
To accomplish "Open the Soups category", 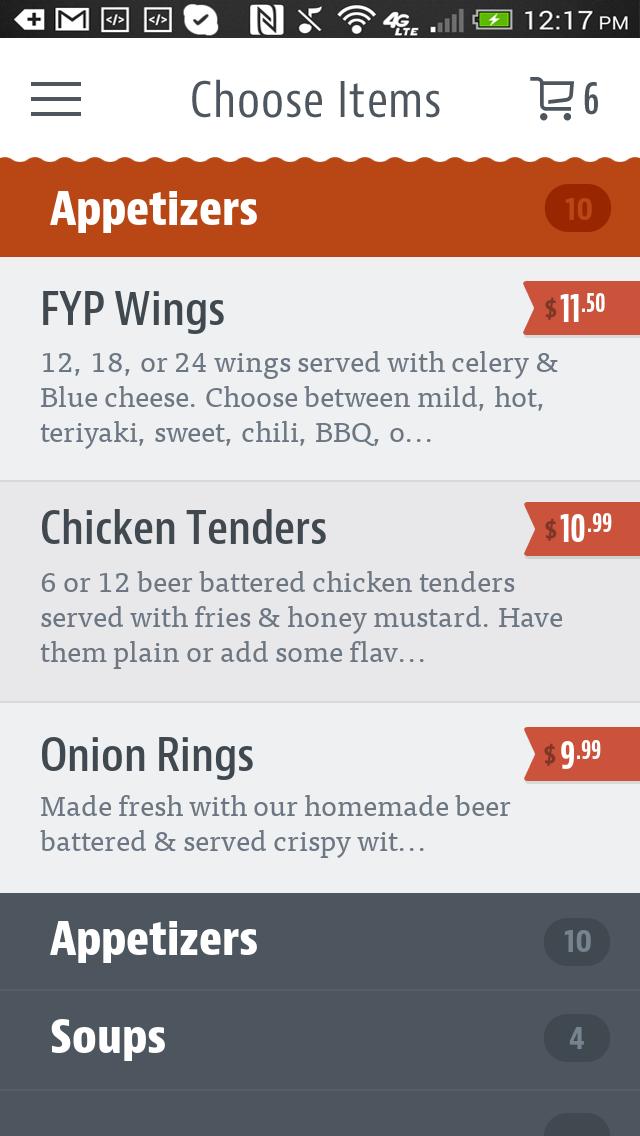I will point(320,1039).
